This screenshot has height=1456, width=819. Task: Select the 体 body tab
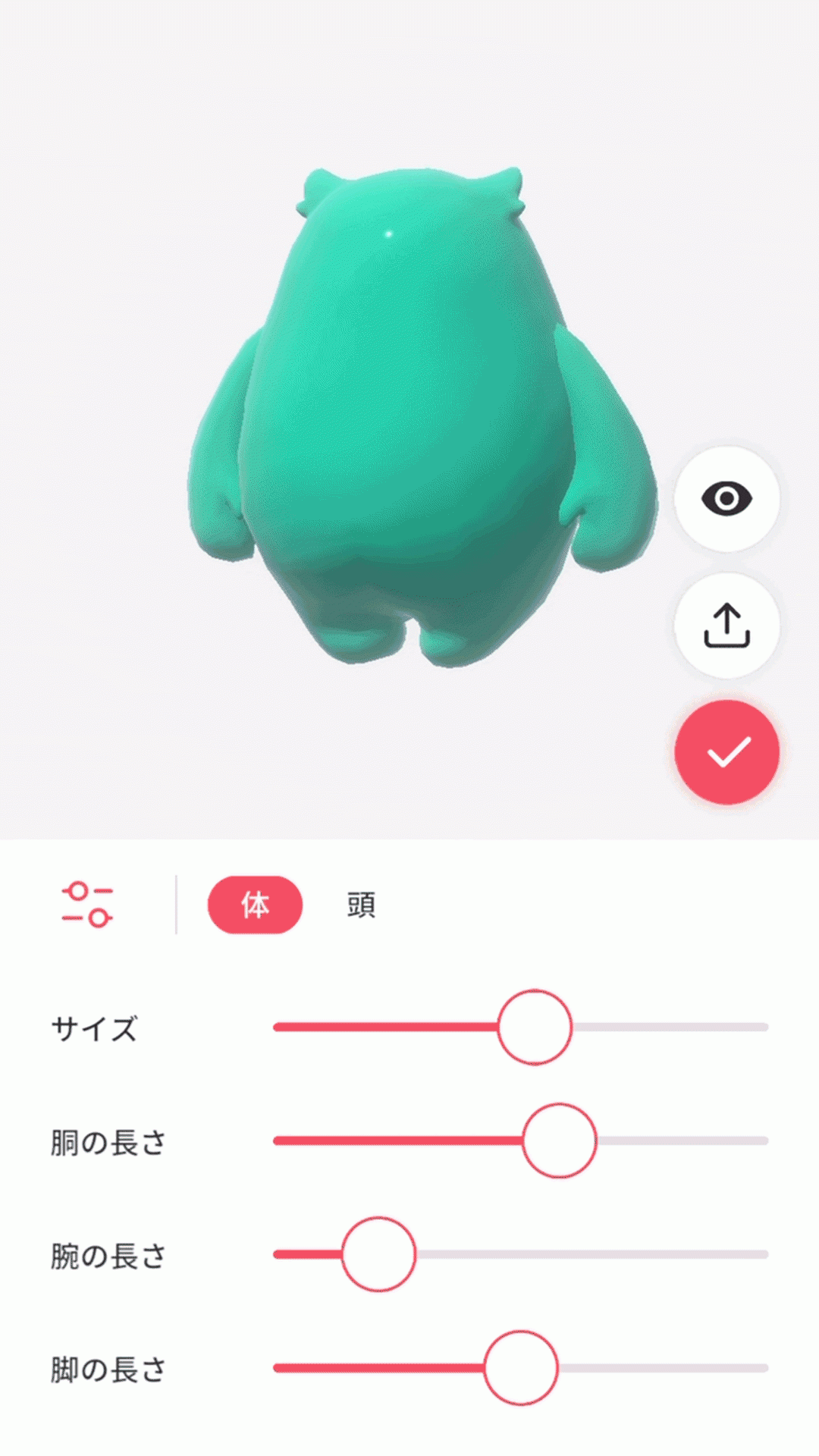point(255,905)
